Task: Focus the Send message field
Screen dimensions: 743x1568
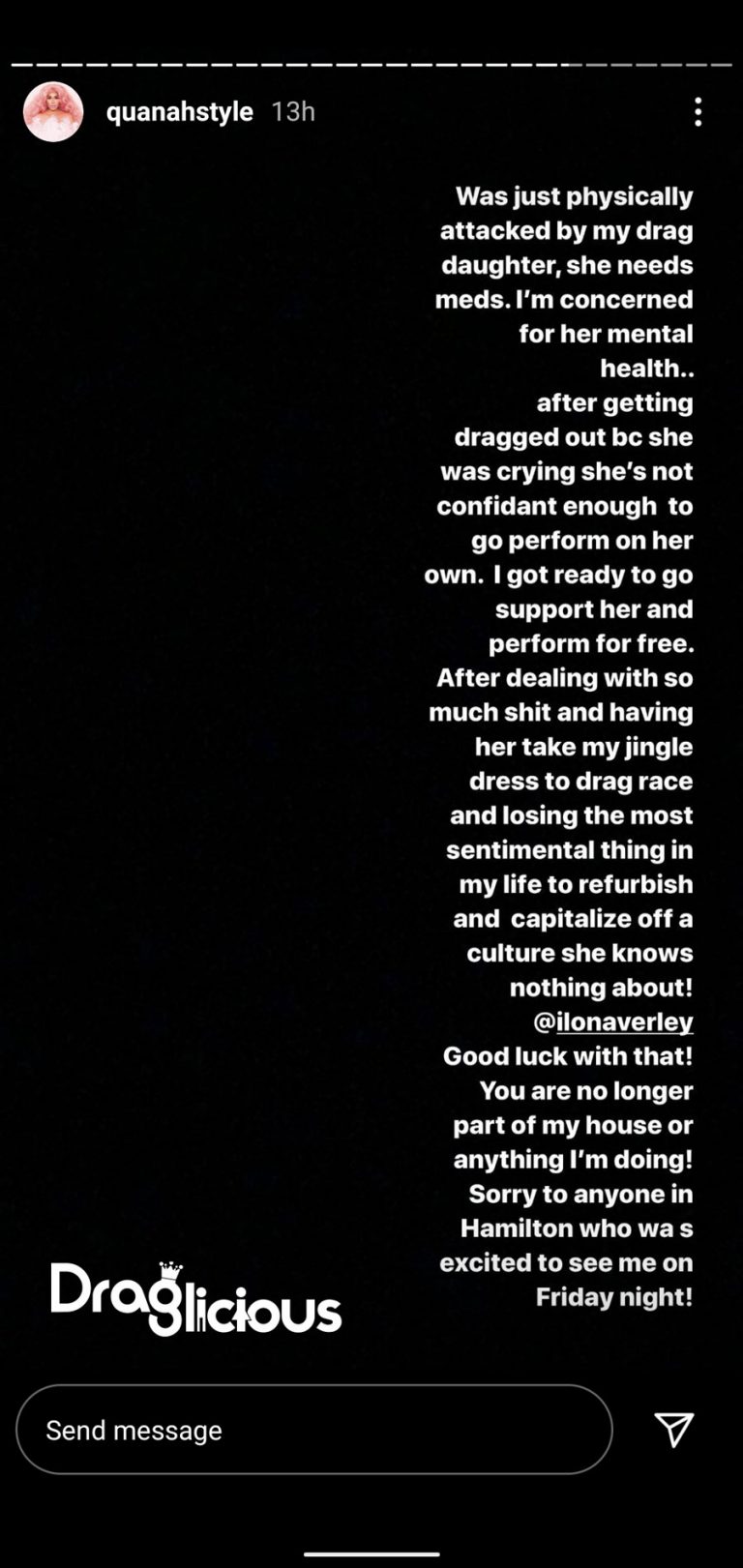Action: point(314,1430)
